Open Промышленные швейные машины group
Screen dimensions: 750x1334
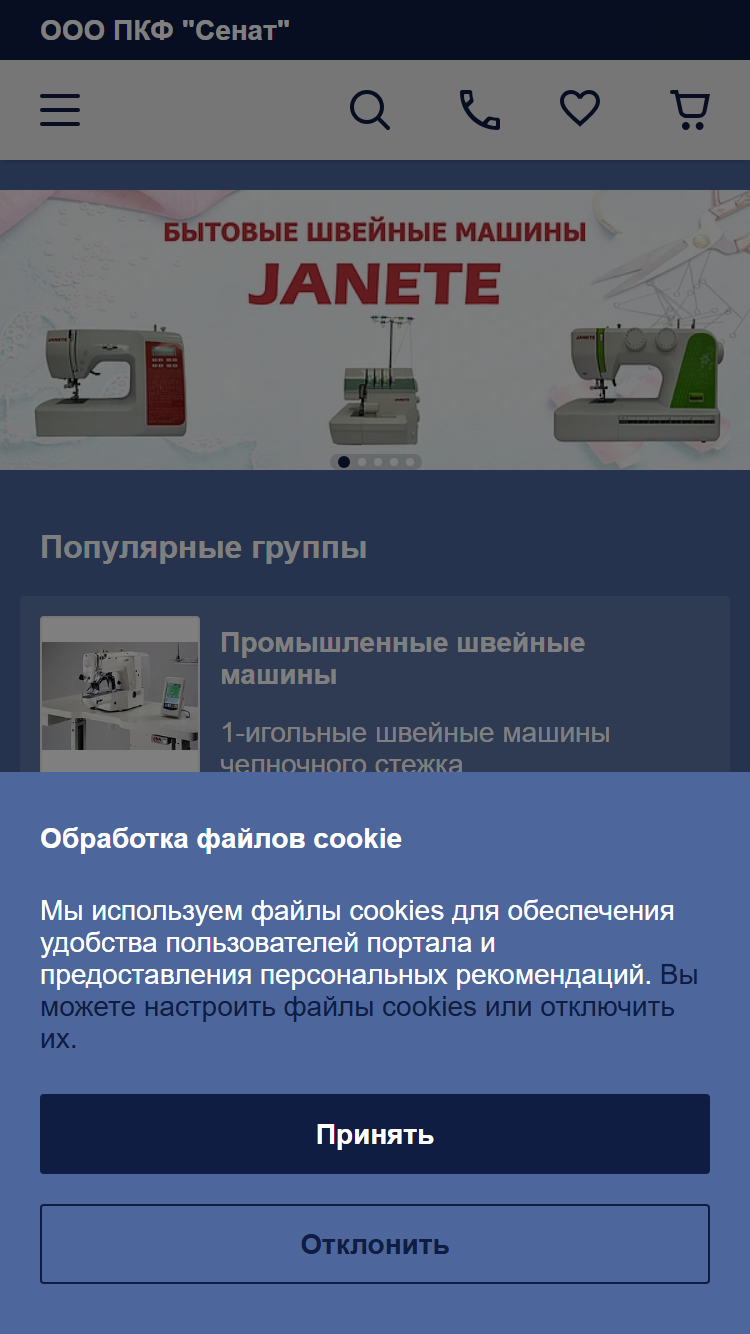coord(403,658)
